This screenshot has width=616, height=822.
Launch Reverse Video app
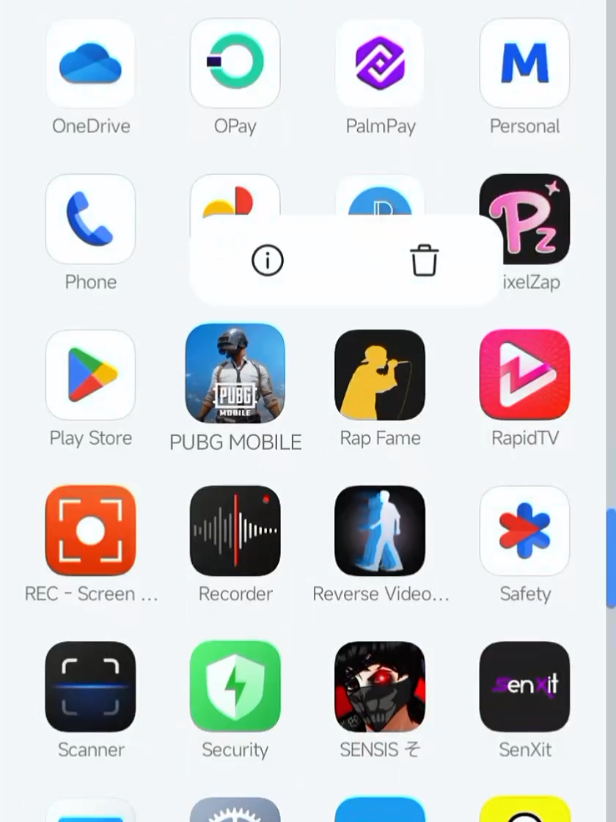(x=380, y=531)
